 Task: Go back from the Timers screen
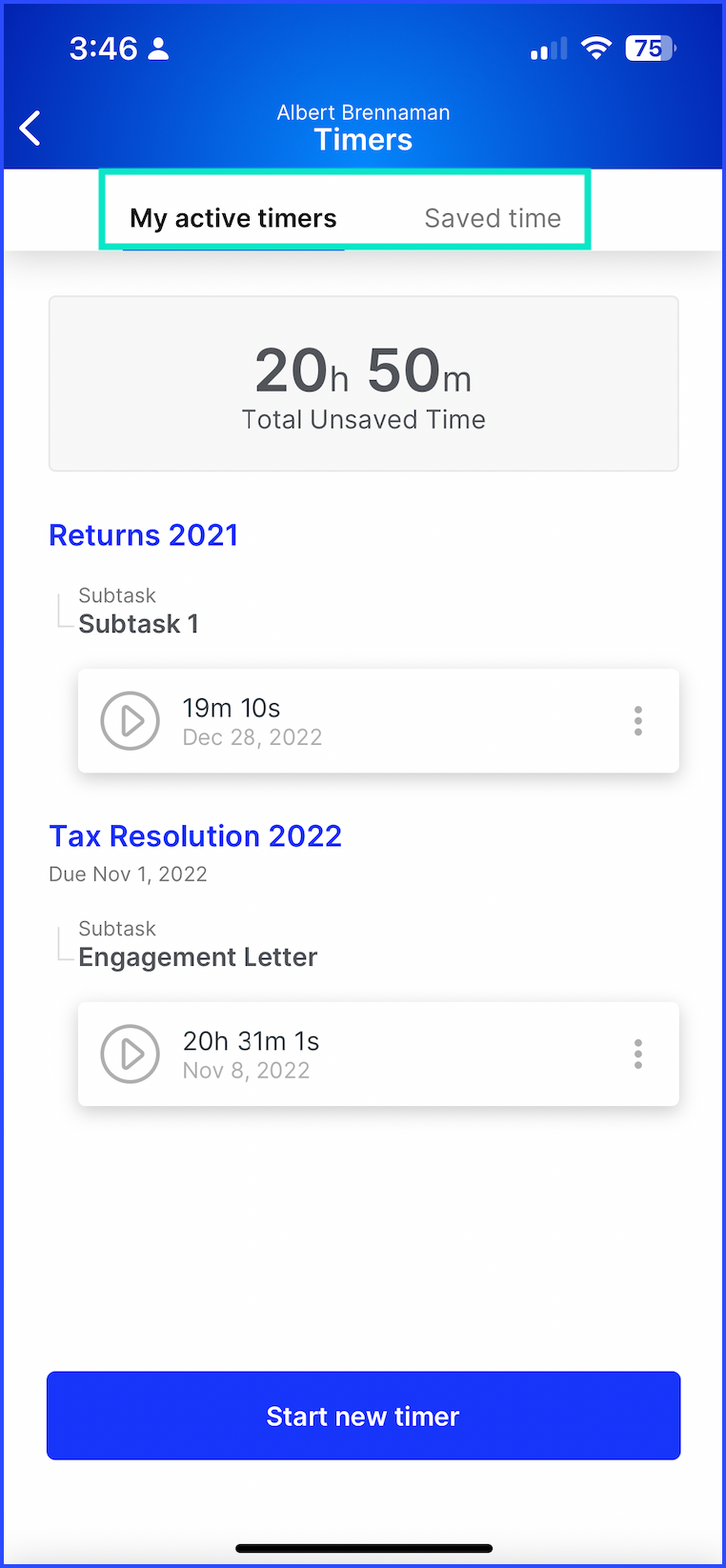(x=30, y=128)
